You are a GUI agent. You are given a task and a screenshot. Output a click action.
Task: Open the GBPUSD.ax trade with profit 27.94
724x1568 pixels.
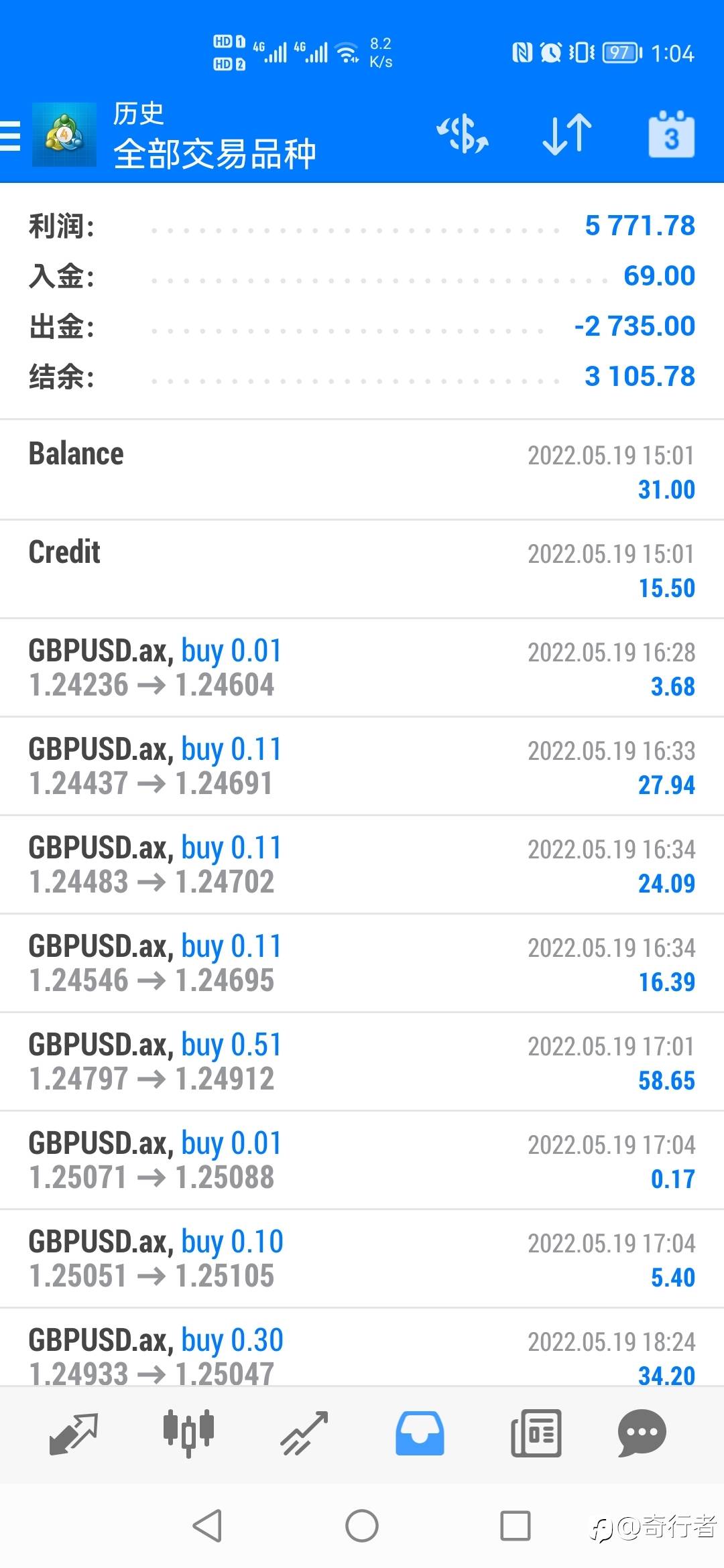(362, 766)
